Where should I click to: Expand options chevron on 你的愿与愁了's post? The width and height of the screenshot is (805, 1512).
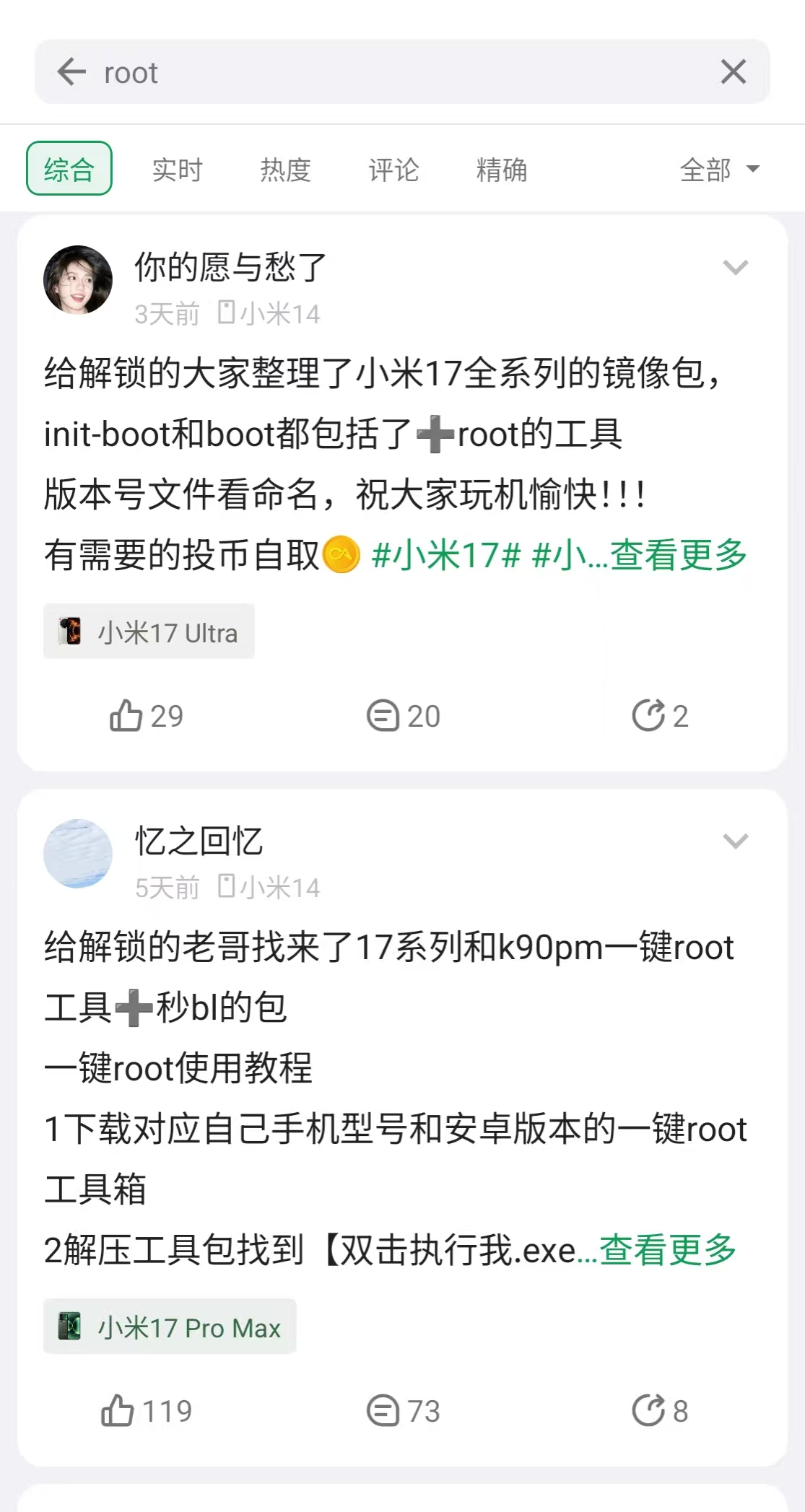[x=735, y=268]
